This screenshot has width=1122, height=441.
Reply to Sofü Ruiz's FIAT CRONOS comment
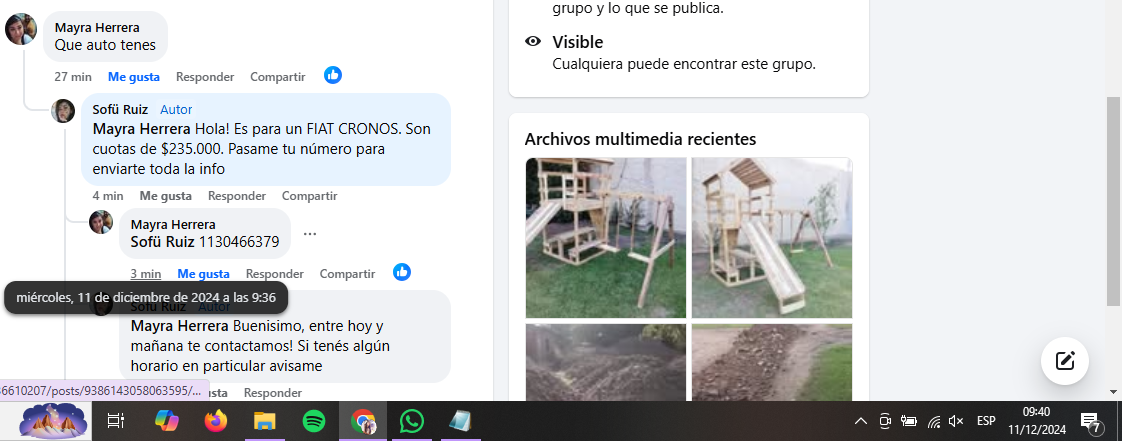tap(236, 196)
